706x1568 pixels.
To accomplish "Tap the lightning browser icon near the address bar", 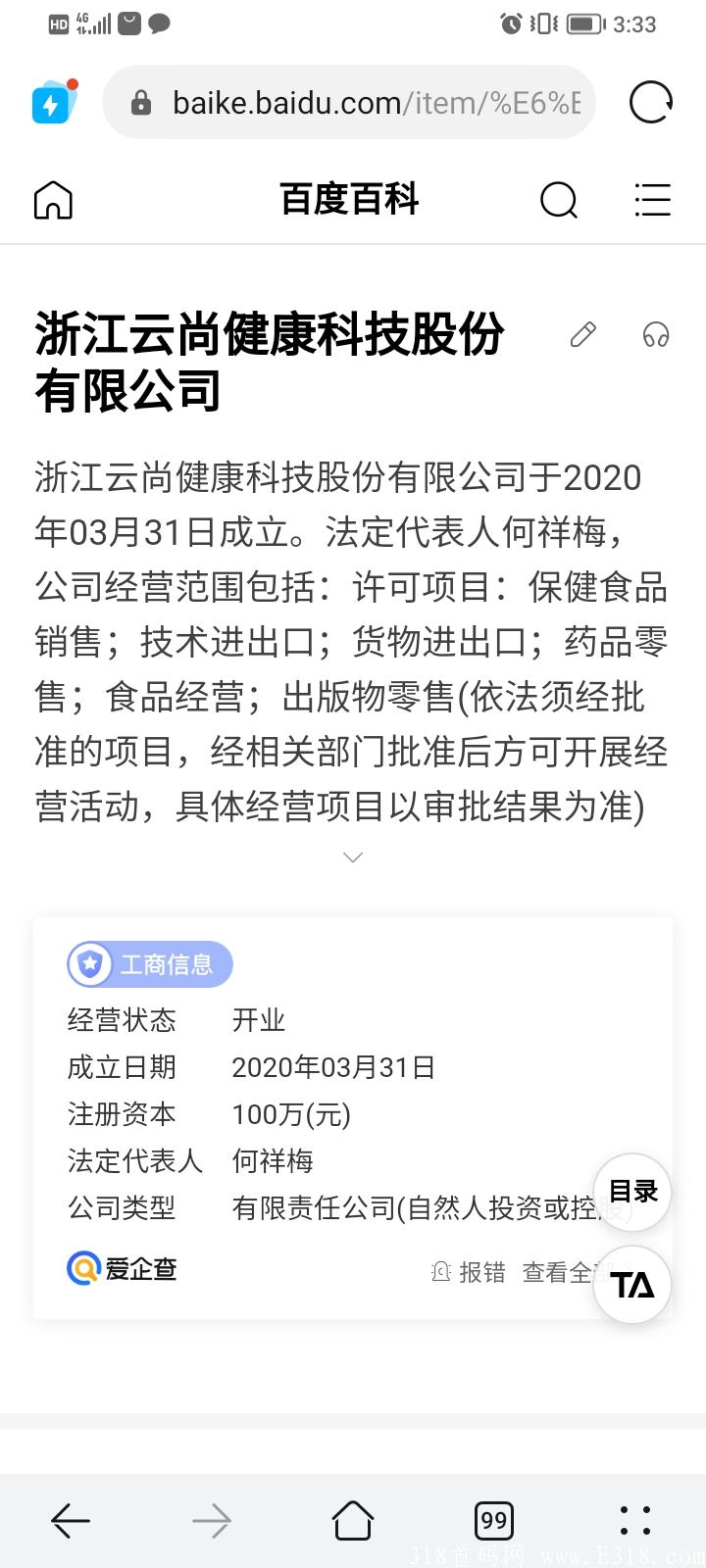I will point(49,102).
